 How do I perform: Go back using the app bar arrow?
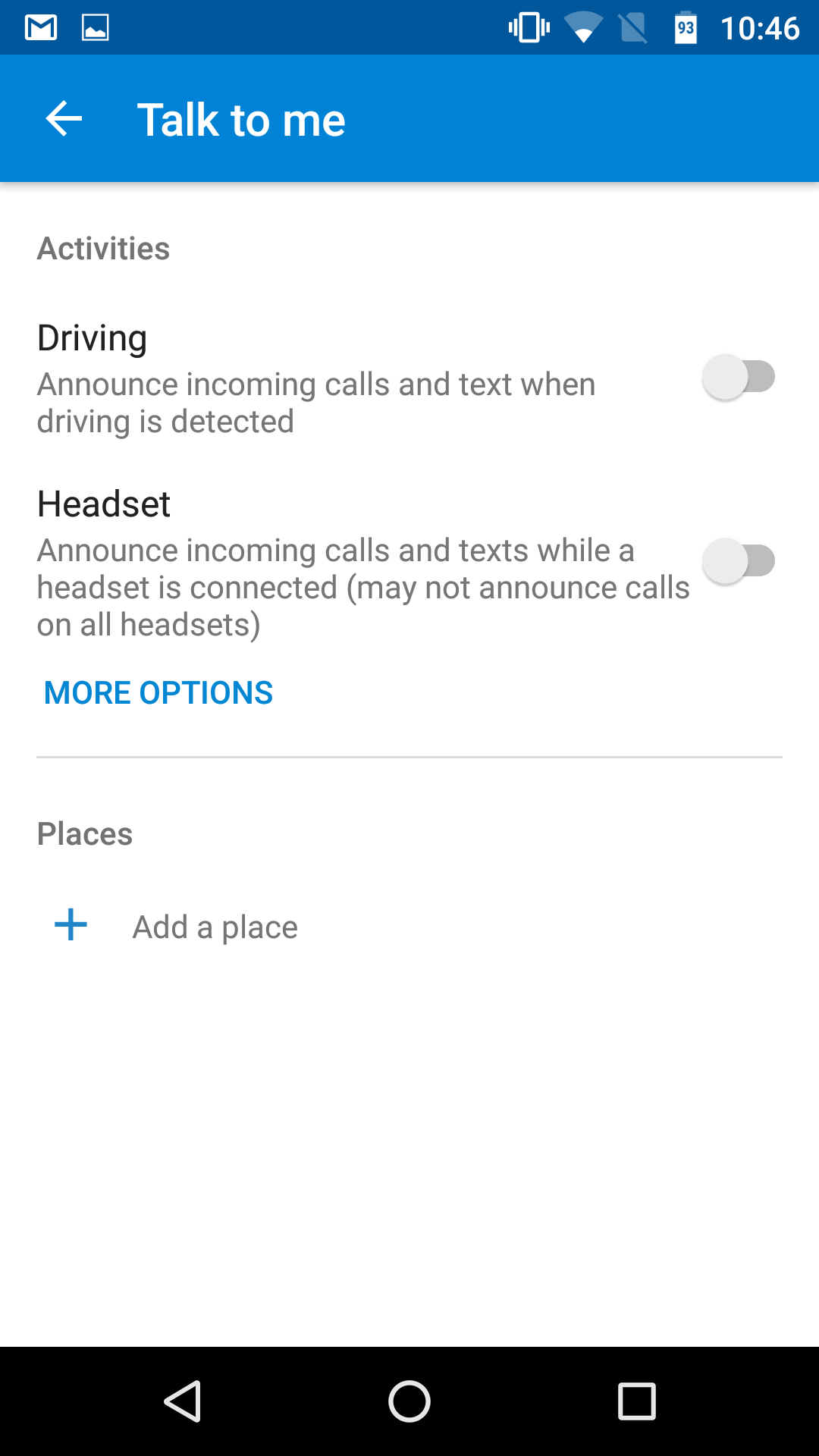tap(64, 119)
